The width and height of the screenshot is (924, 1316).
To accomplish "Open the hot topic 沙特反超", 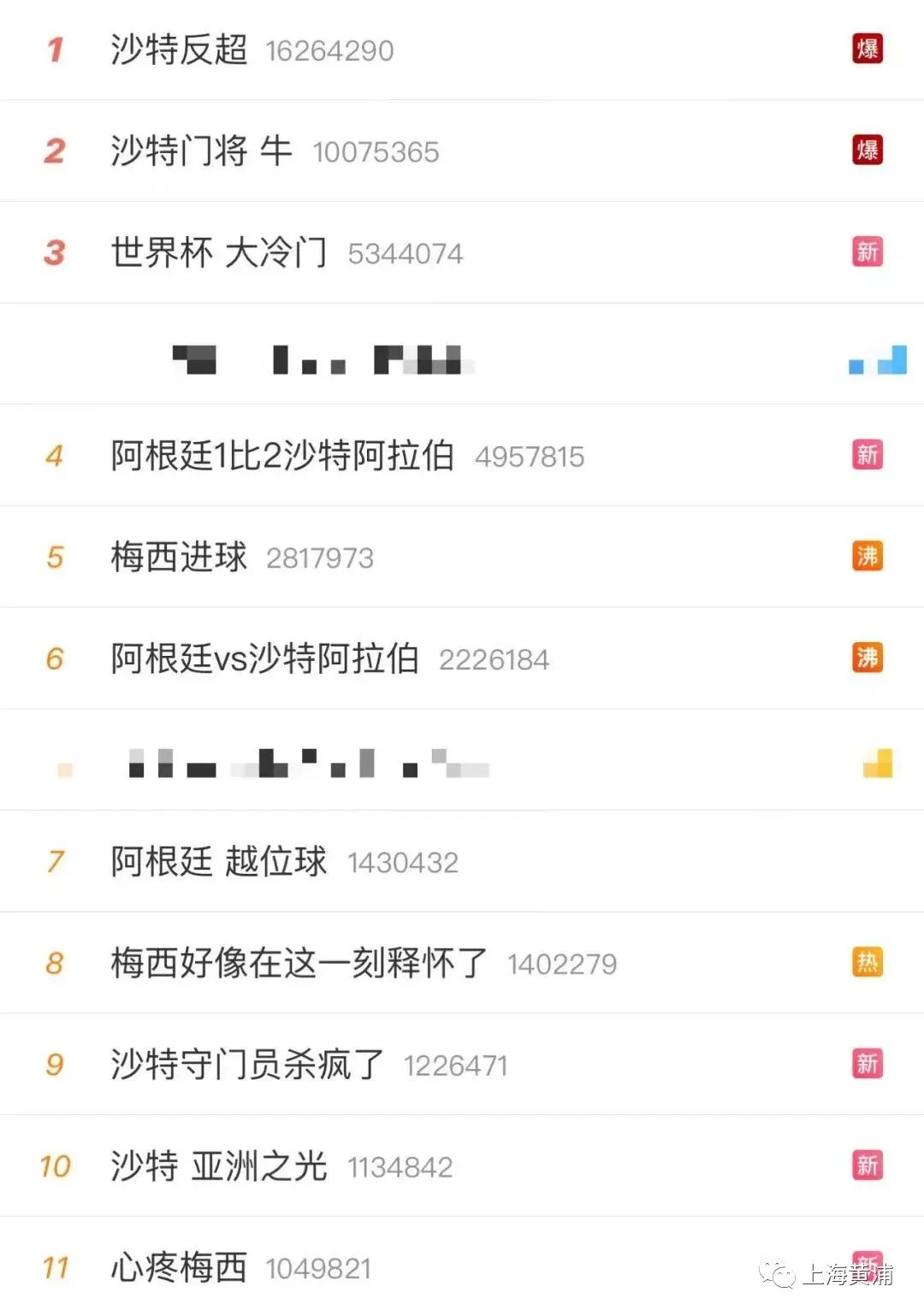I will [180, 50].
